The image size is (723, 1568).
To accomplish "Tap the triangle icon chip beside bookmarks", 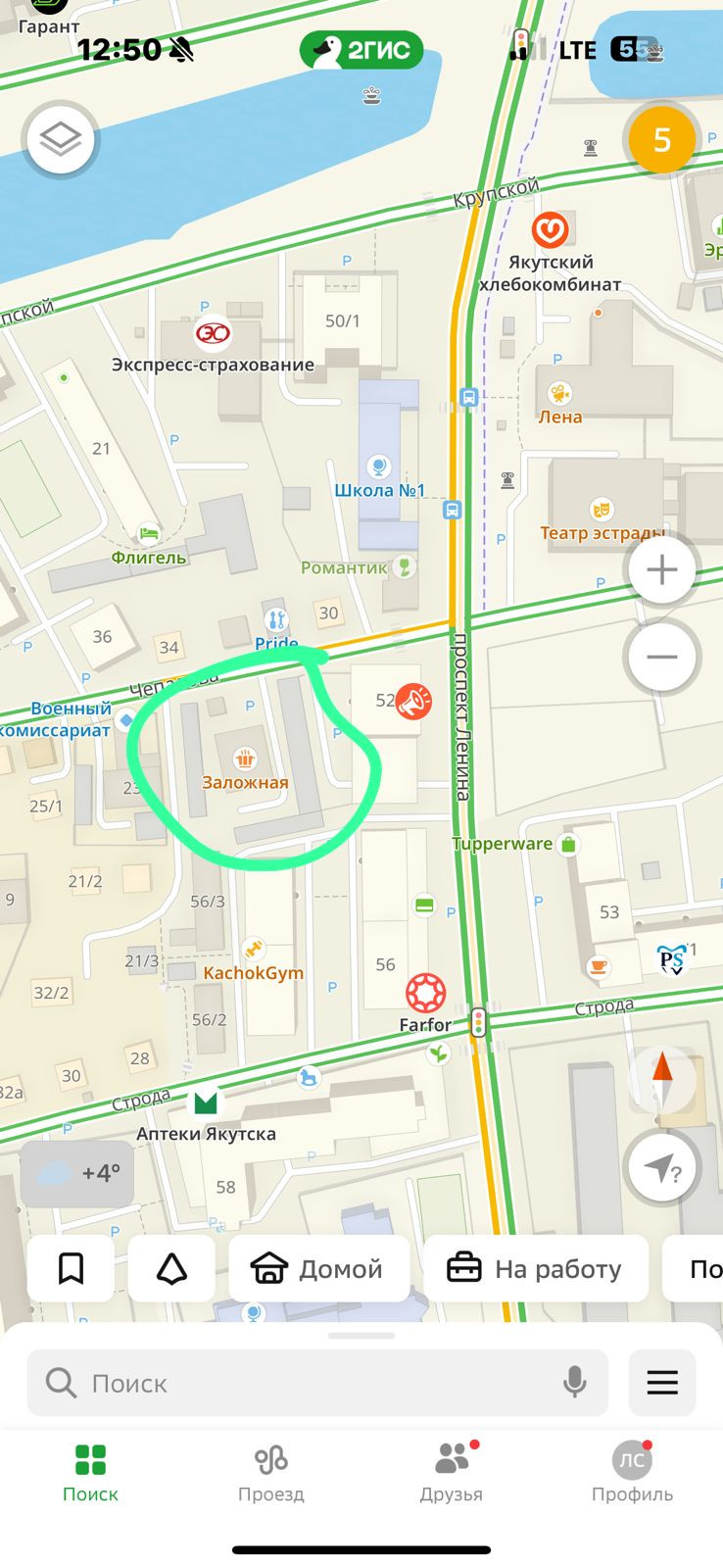I will pyautogui.click(x=171, y=1268).
